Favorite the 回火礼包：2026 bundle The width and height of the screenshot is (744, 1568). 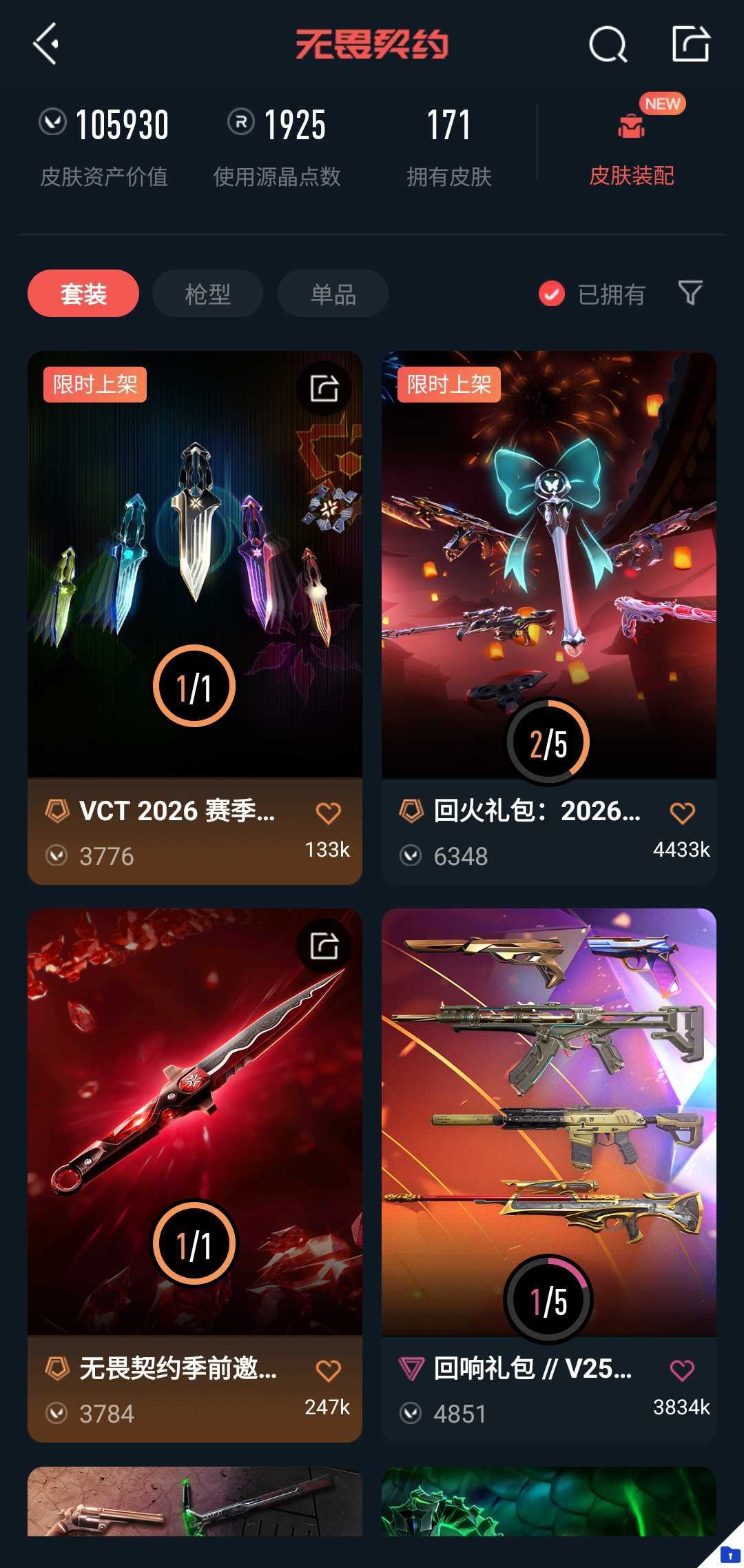682,813
